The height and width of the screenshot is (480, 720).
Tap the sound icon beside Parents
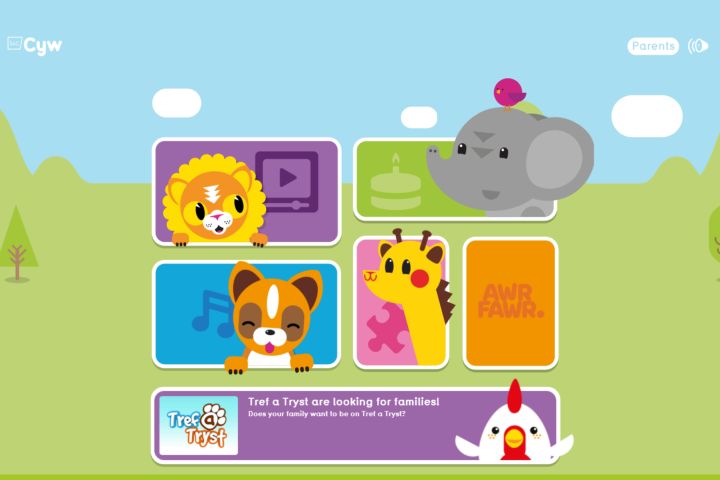pyautogui.click(x=698, y=46)
